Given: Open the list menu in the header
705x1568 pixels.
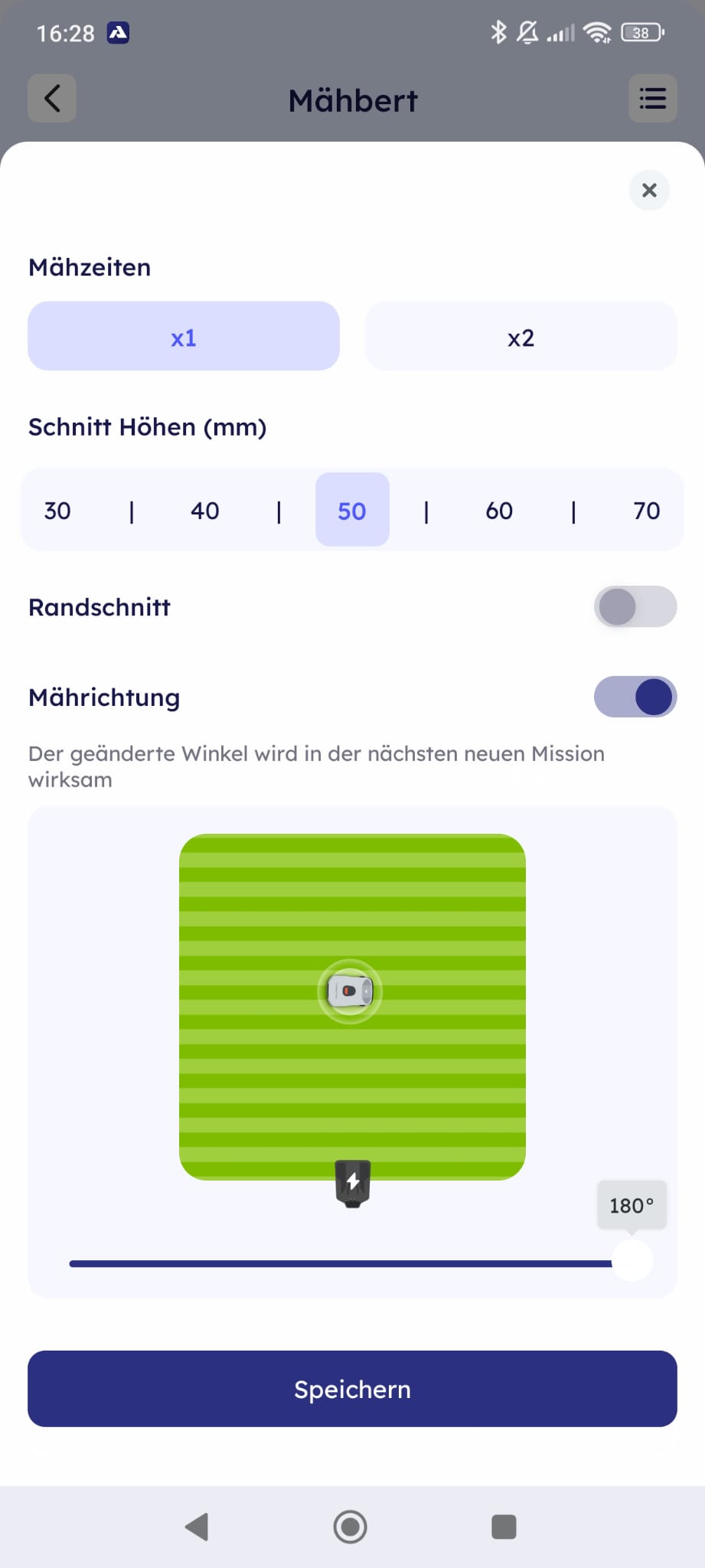Looking at the screenshot, I should (652, 99).
